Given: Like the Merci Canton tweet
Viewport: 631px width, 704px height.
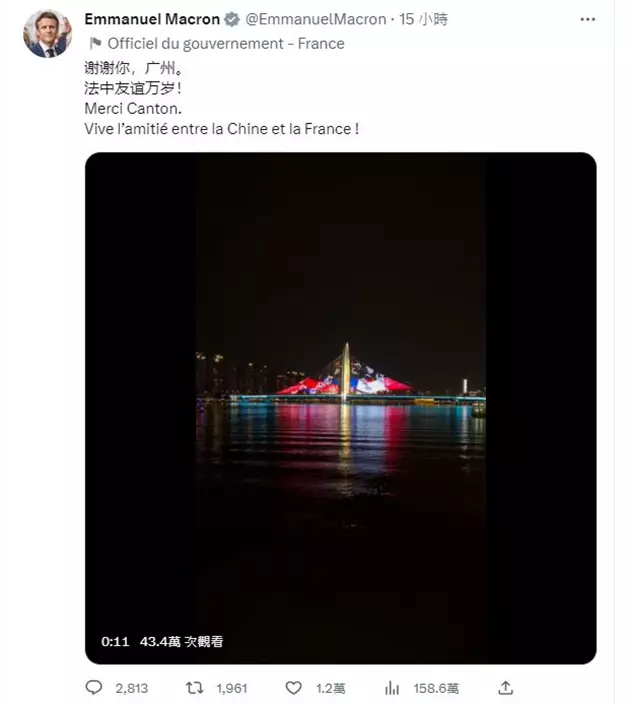Looking at the screenshot, I should [x=294, y=688].
